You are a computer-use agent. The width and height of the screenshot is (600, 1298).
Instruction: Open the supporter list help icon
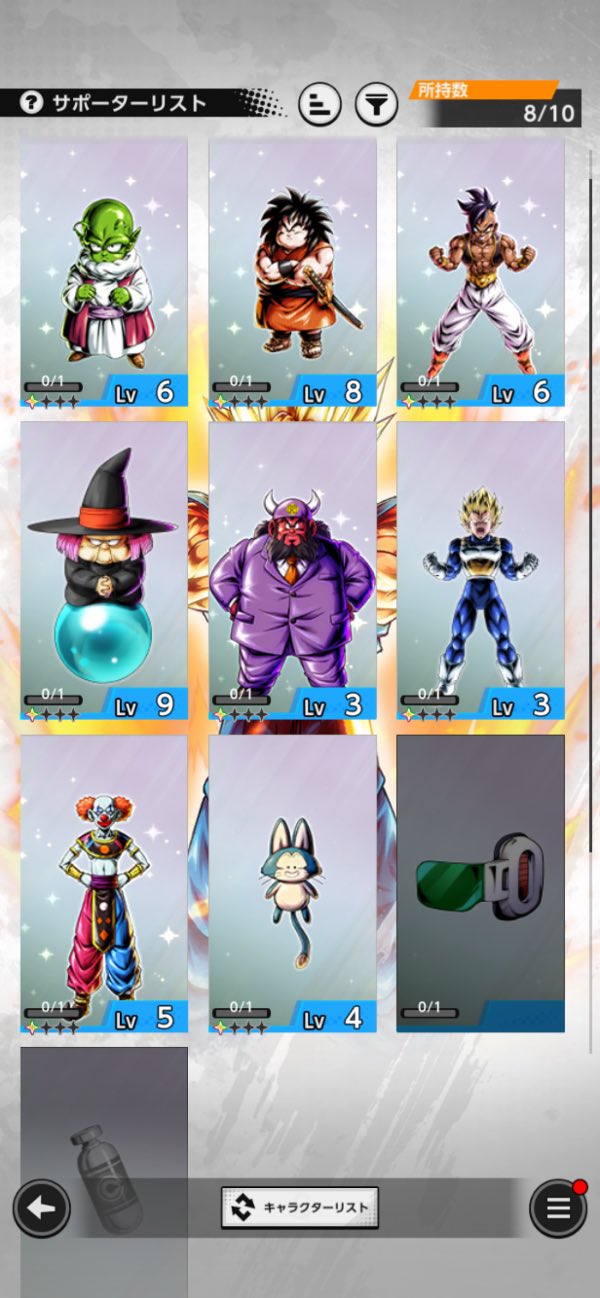32,103
